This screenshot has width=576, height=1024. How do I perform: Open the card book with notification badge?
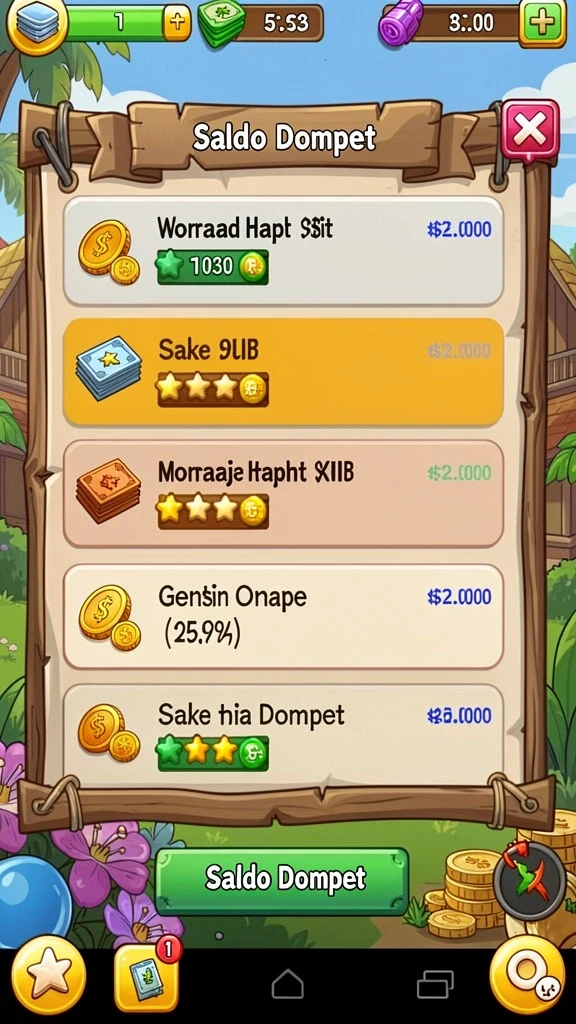pyautogui.click(x=146, y=976)
